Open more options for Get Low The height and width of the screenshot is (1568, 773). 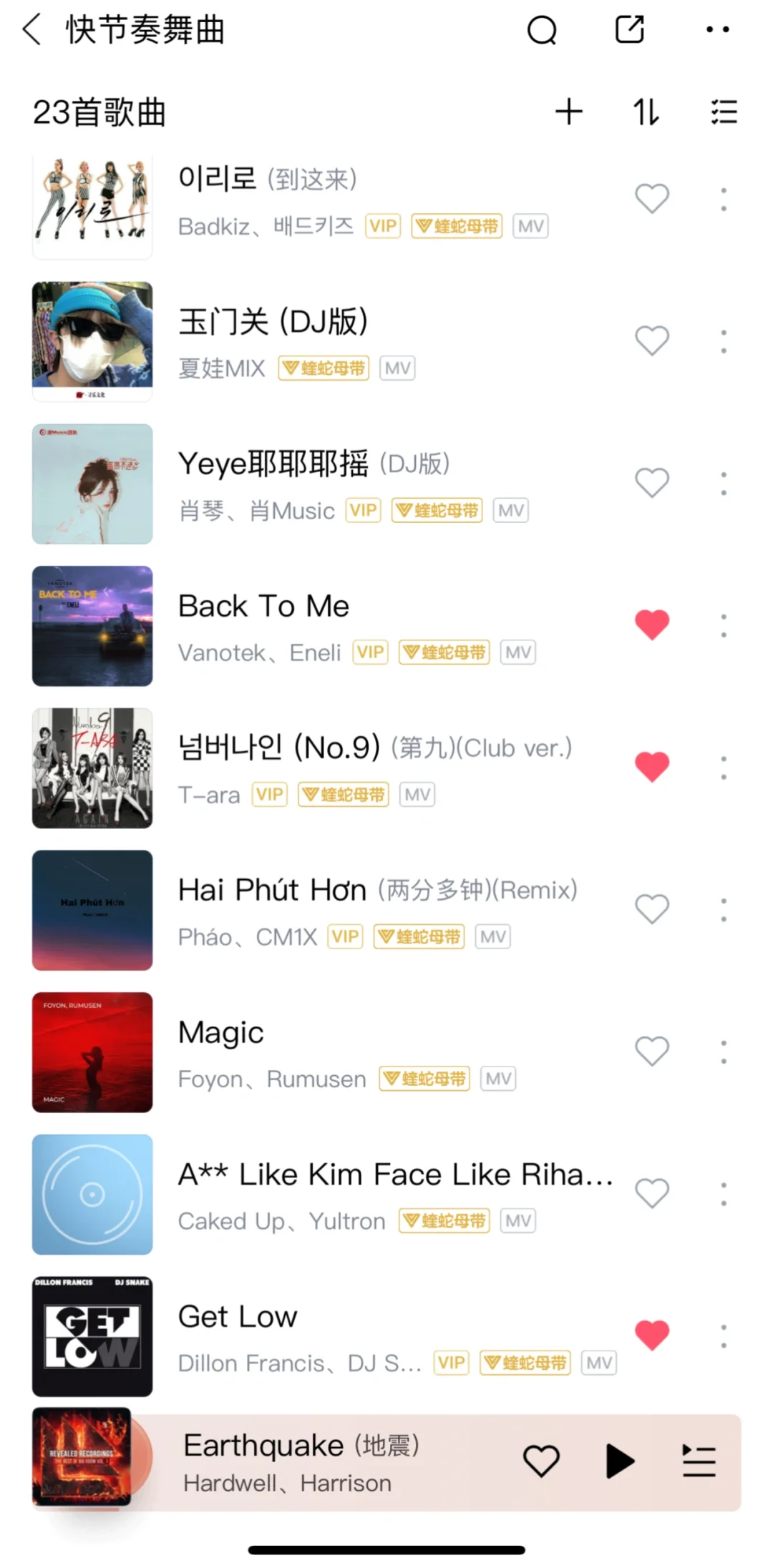724,1336
